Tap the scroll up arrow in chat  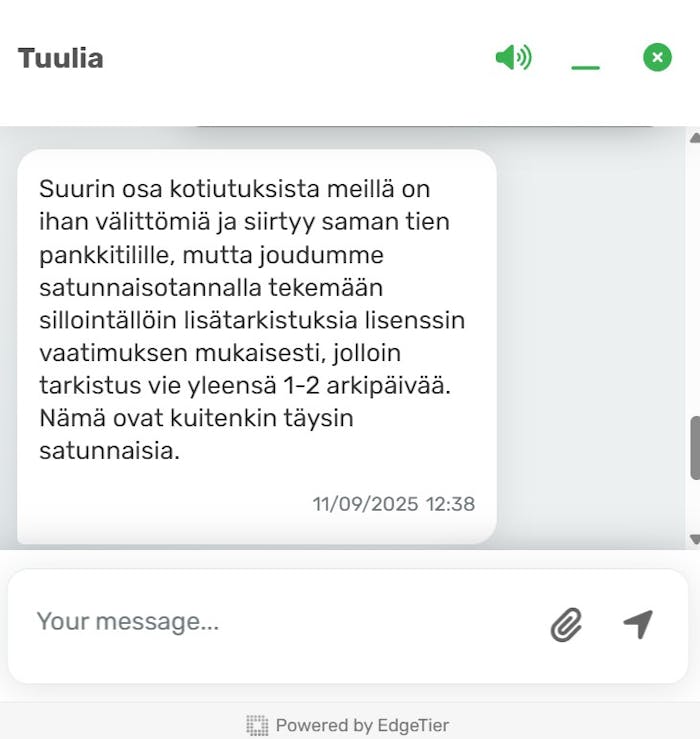point(694,137)
